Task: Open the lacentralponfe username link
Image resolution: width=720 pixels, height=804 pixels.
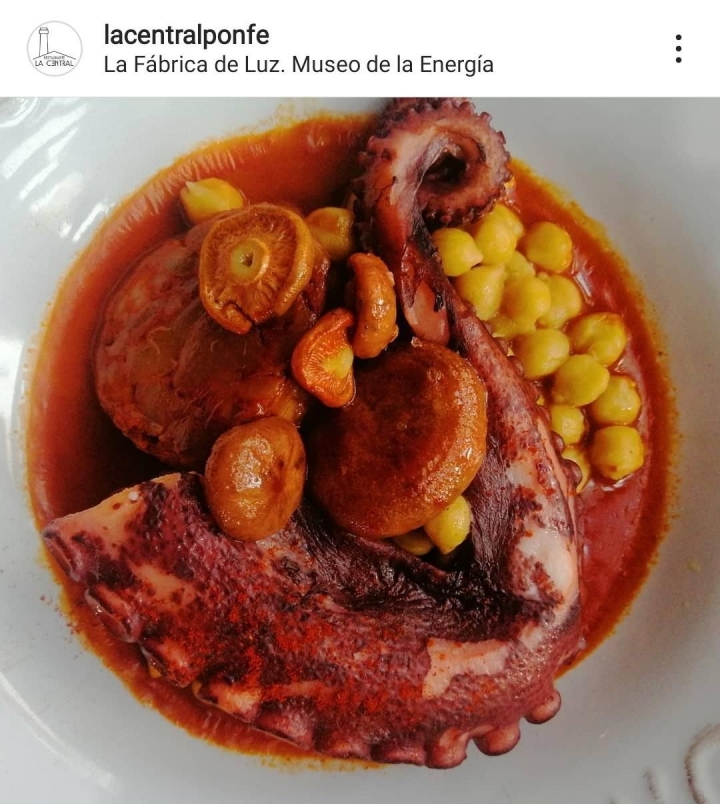Action: click(x=186, y=34)
